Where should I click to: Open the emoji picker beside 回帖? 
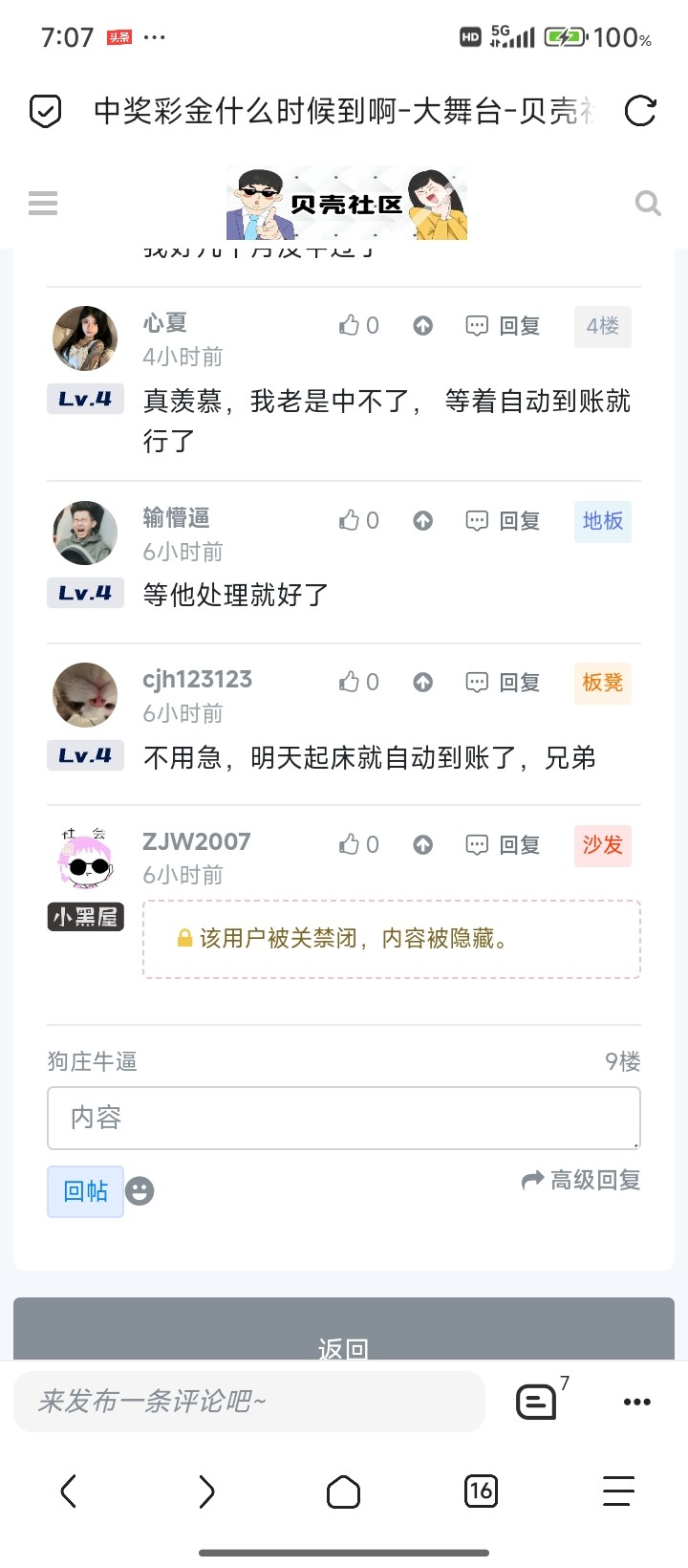[x=140, y=1191]
